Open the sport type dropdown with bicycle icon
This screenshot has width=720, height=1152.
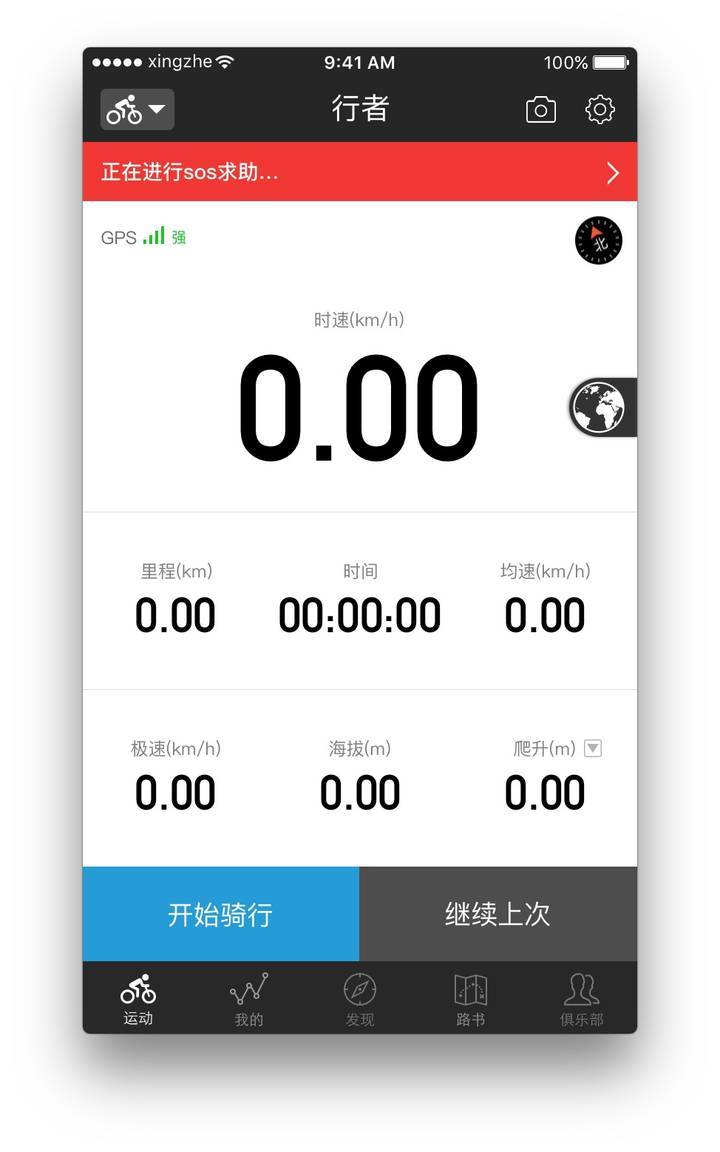(x=137, y=110)
